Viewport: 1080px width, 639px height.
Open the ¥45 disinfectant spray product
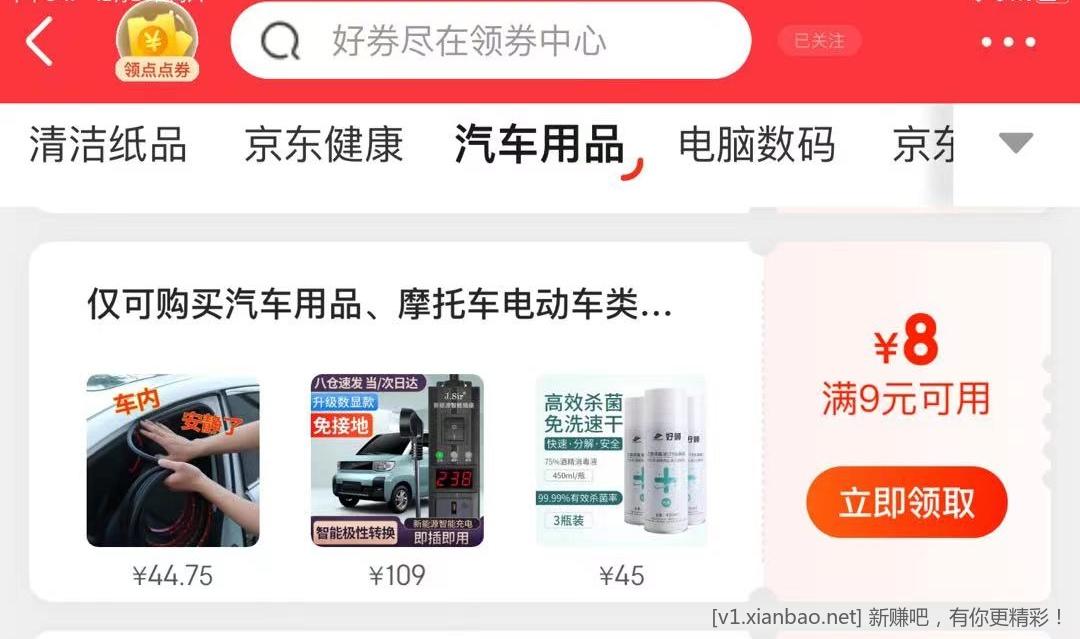tap(621, 461)
